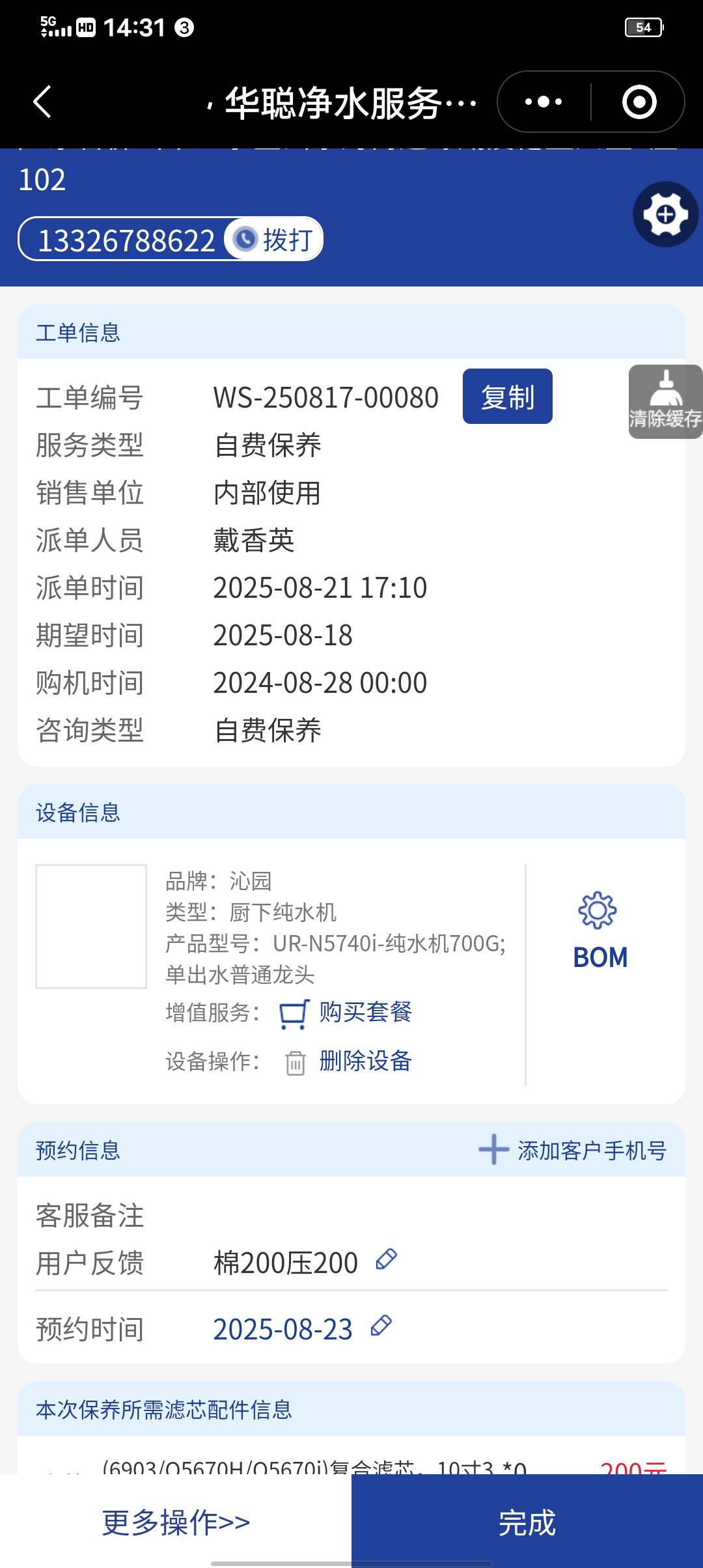Image resolution: width=703 pixels, height=1568 pixels.
Task: Edit the 预约时间 appointment date
Action: [x=381, y=1326]
